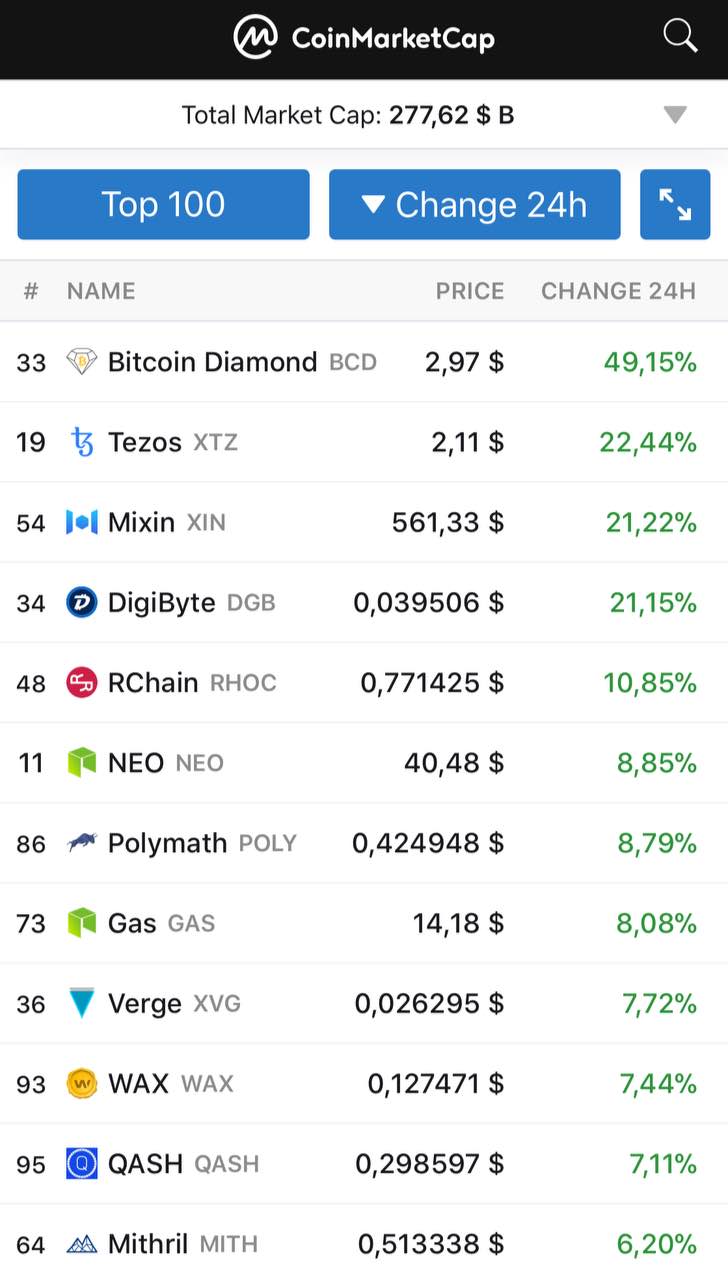
Task: Open the Change 24h sort dropdown
Action: pos(475,204)
